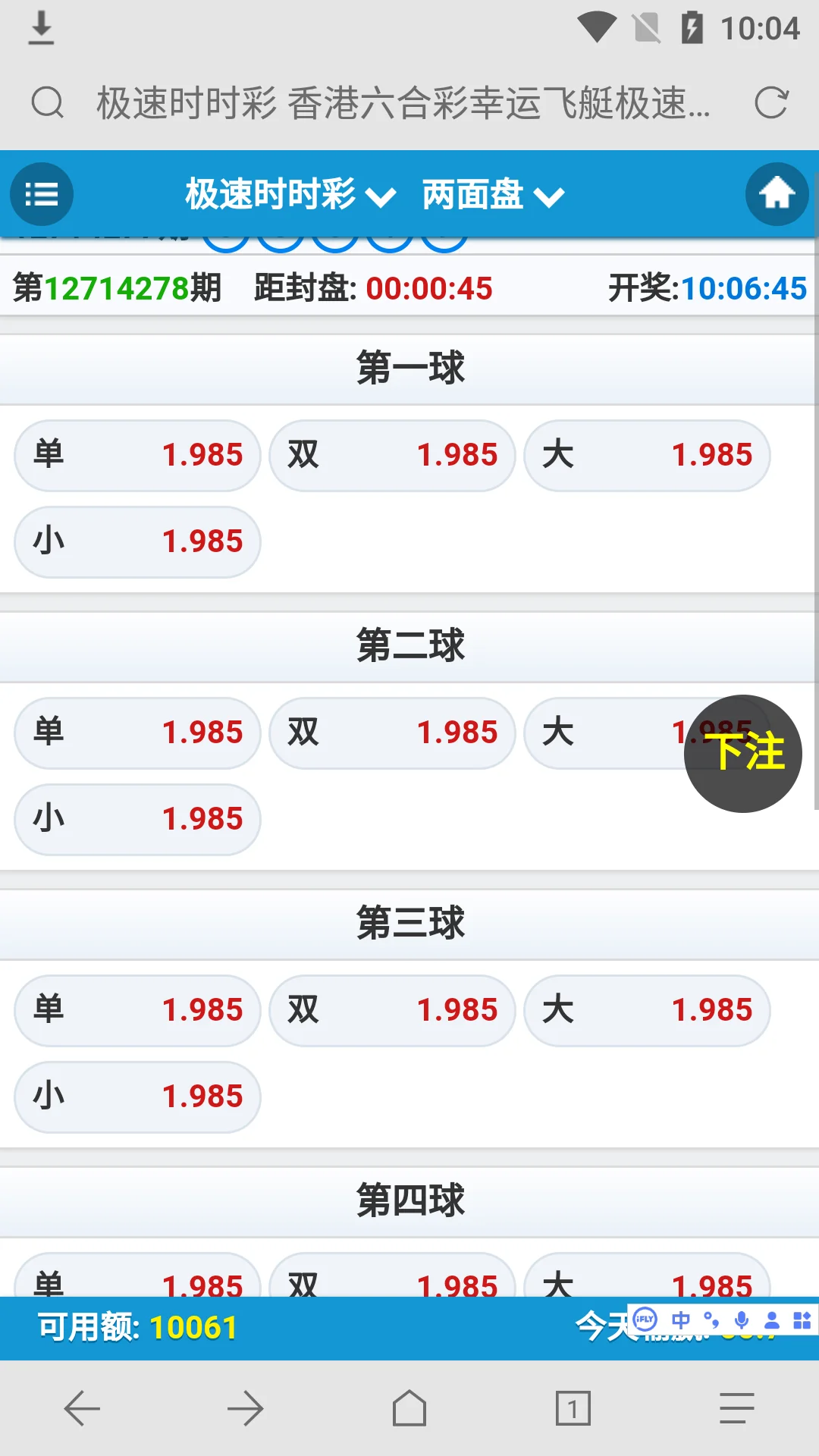
Task: Choose 大 under 第一球
Action: pos(647,455)
